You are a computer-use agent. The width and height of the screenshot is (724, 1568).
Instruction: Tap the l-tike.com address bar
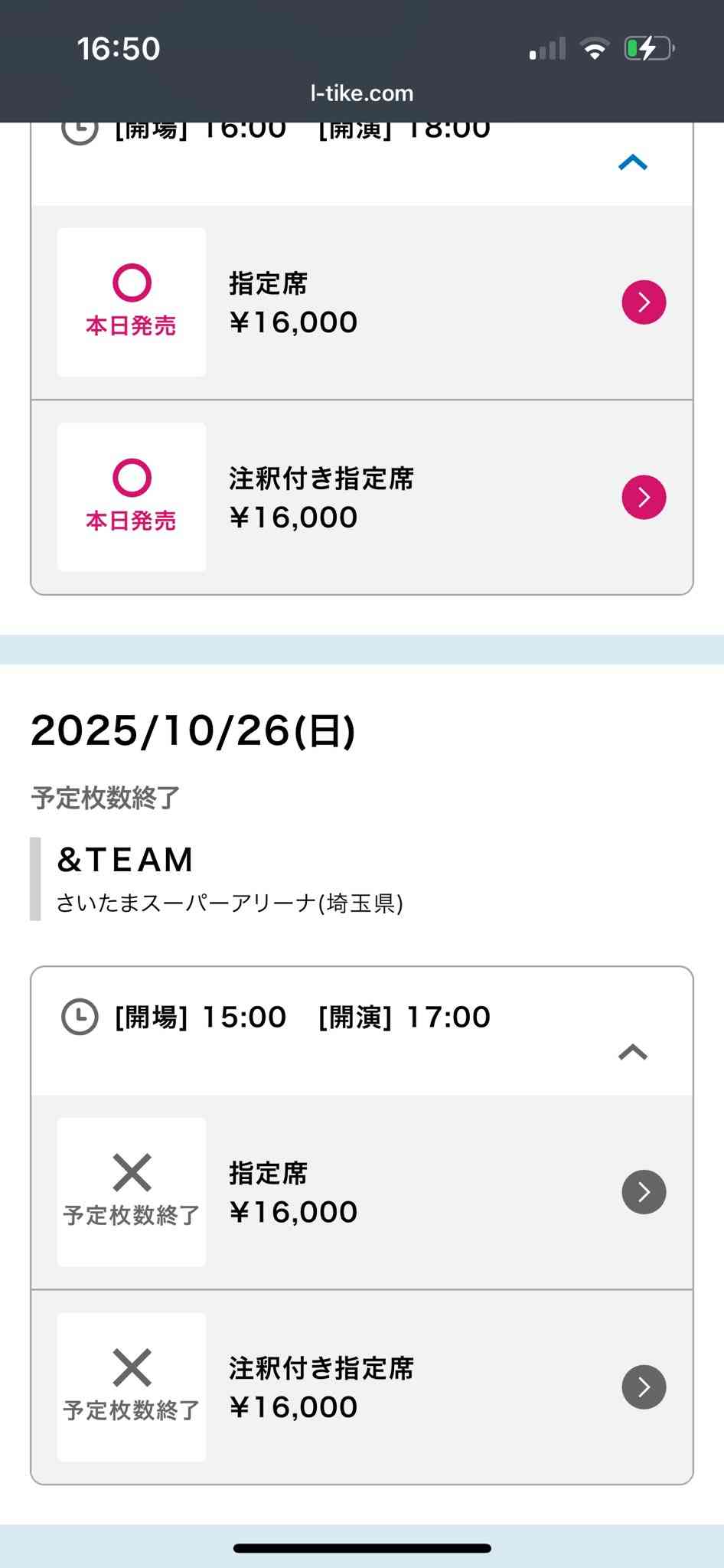(x=362, y=93)
